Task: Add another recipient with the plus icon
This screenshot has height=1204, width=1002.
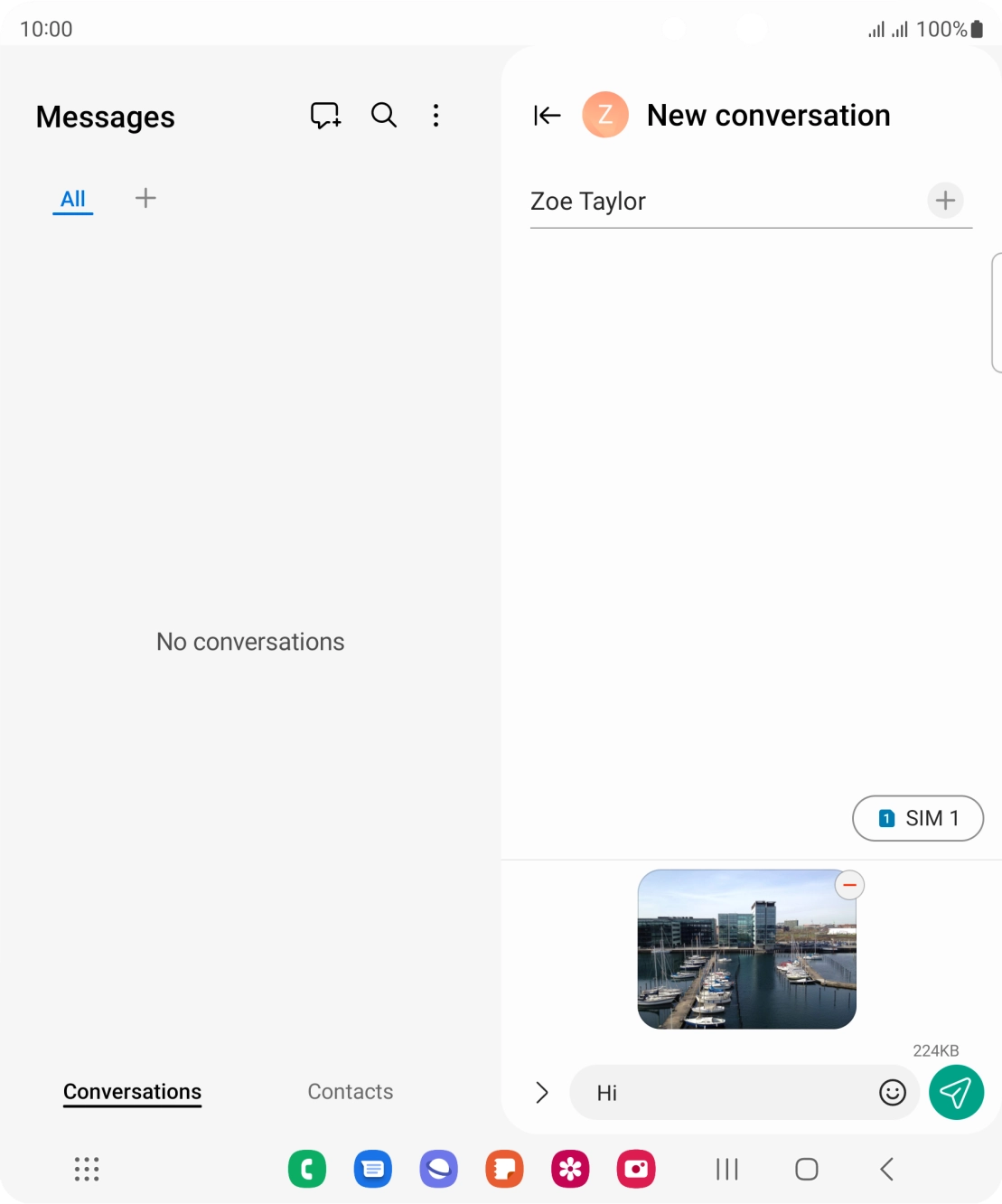Action: (x=944, y=200)
